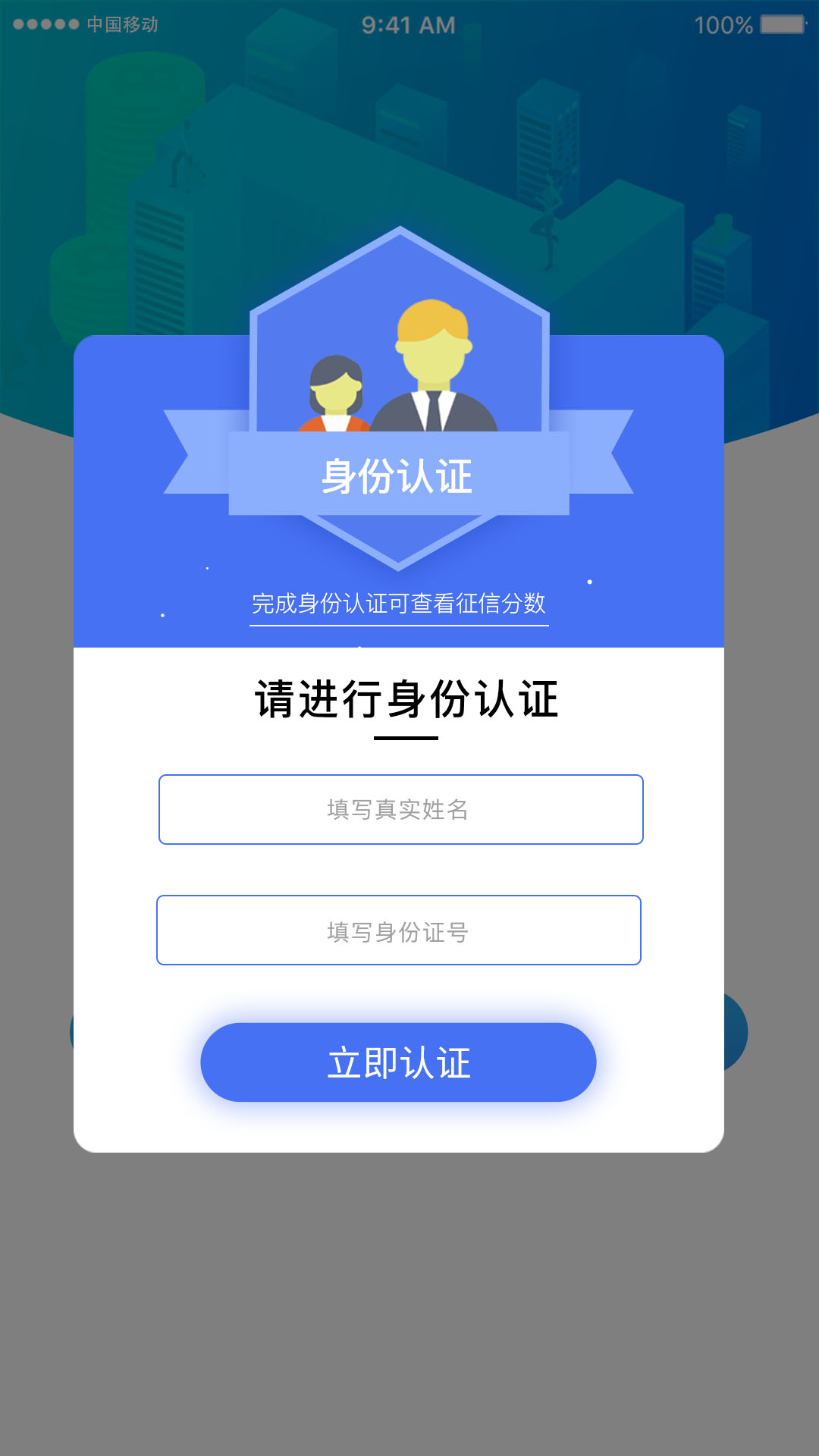Click inside the 填写真实姓名 name field

point(400,809)
